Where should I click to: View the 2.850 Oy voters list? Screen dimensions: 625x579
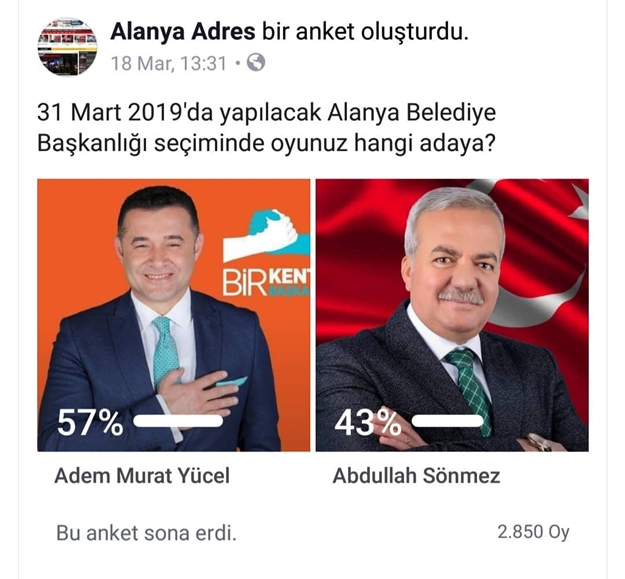(x=533, y=532)
